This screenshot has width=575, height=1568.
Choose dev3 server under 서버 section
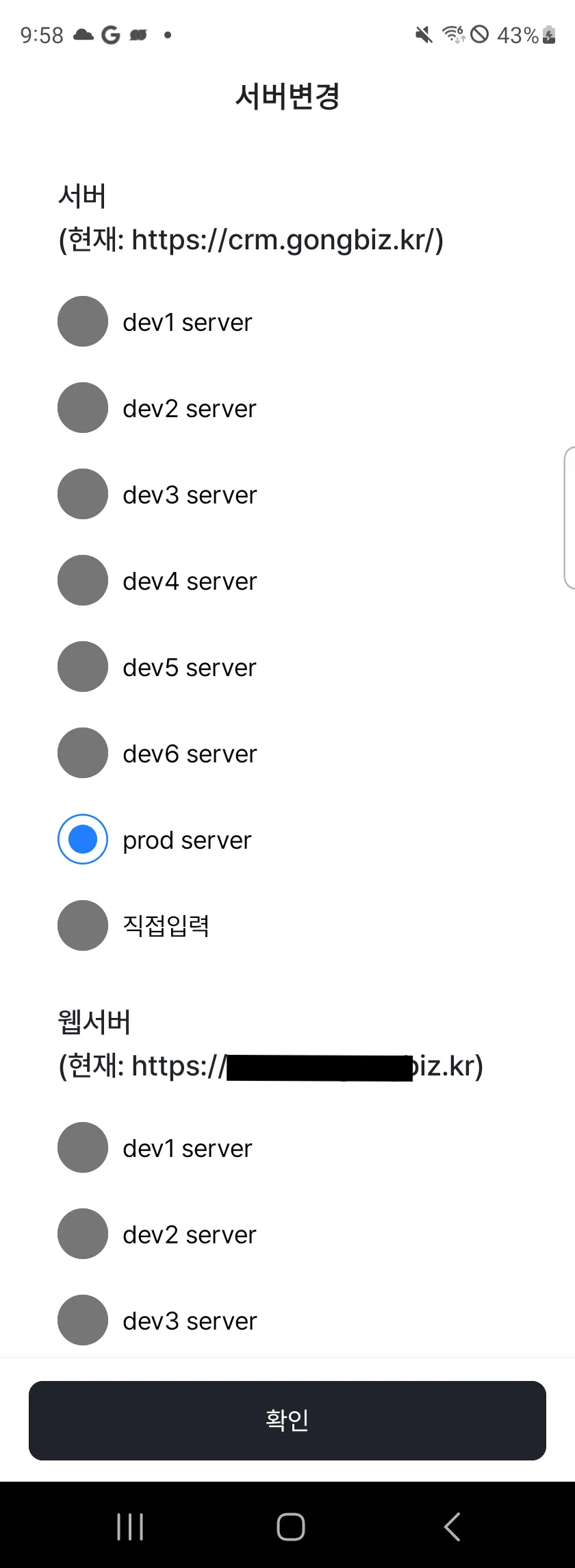[x=83, y=494]
